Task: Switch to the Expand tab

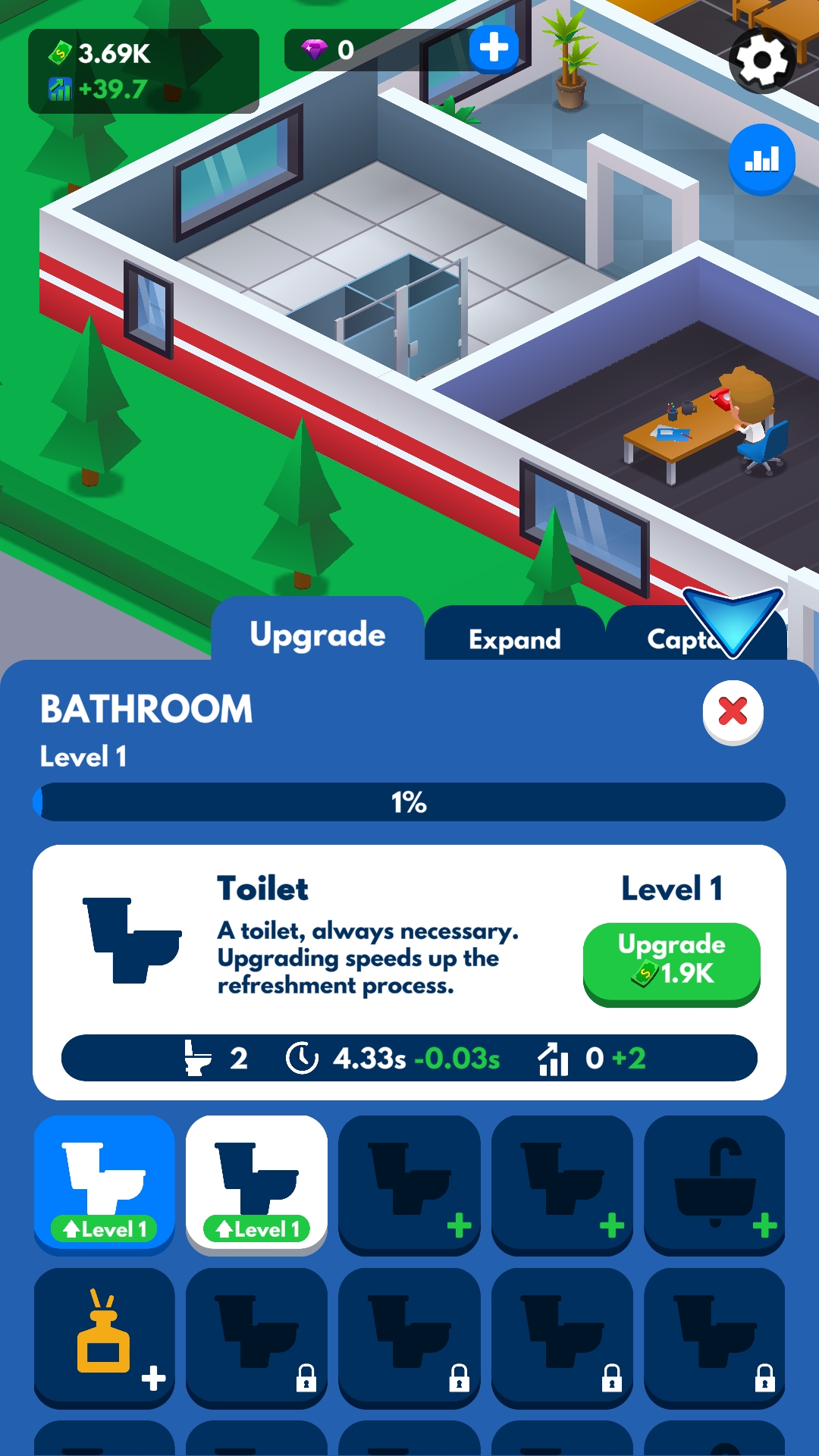Action: pos(514,639)
